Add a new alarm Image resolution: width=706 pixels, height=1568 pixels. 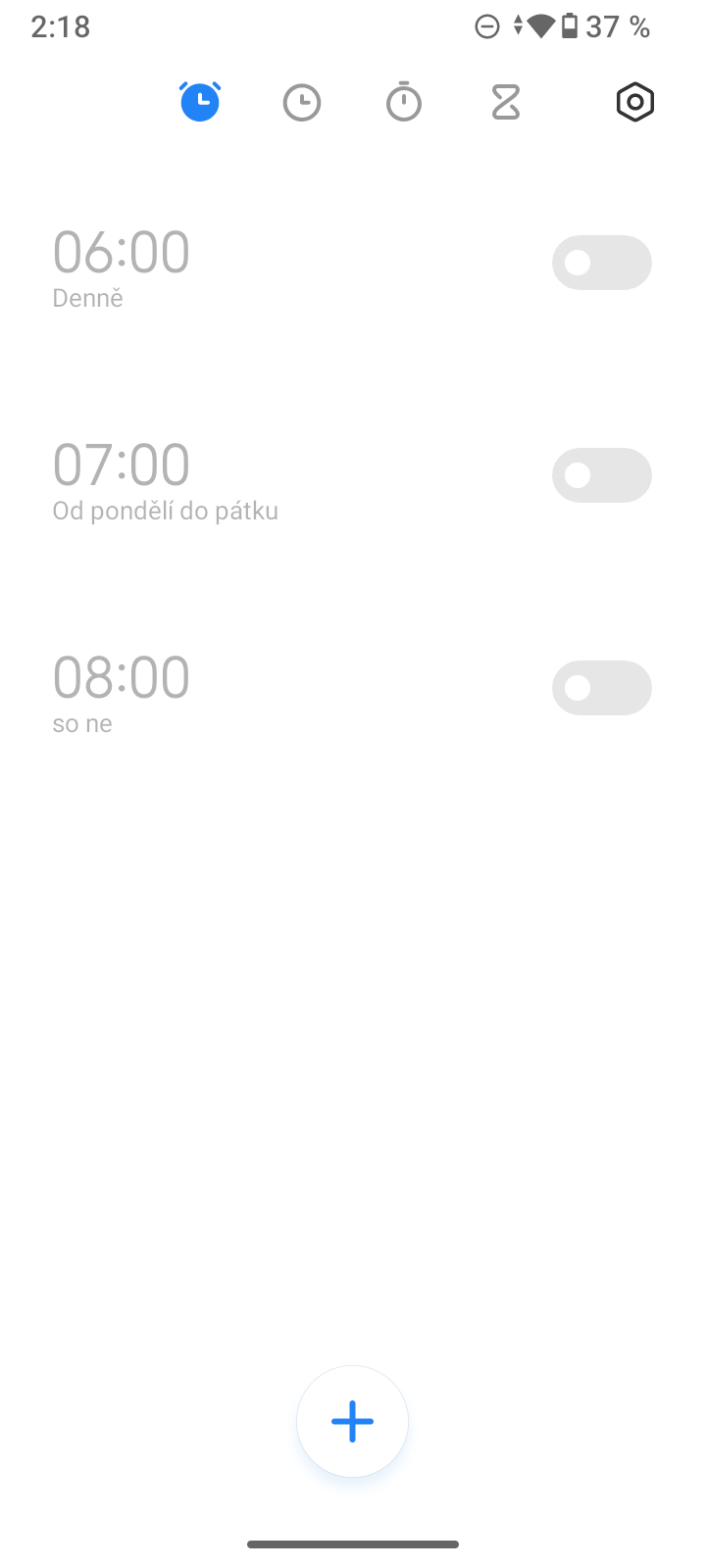[x=352, y=1421]
